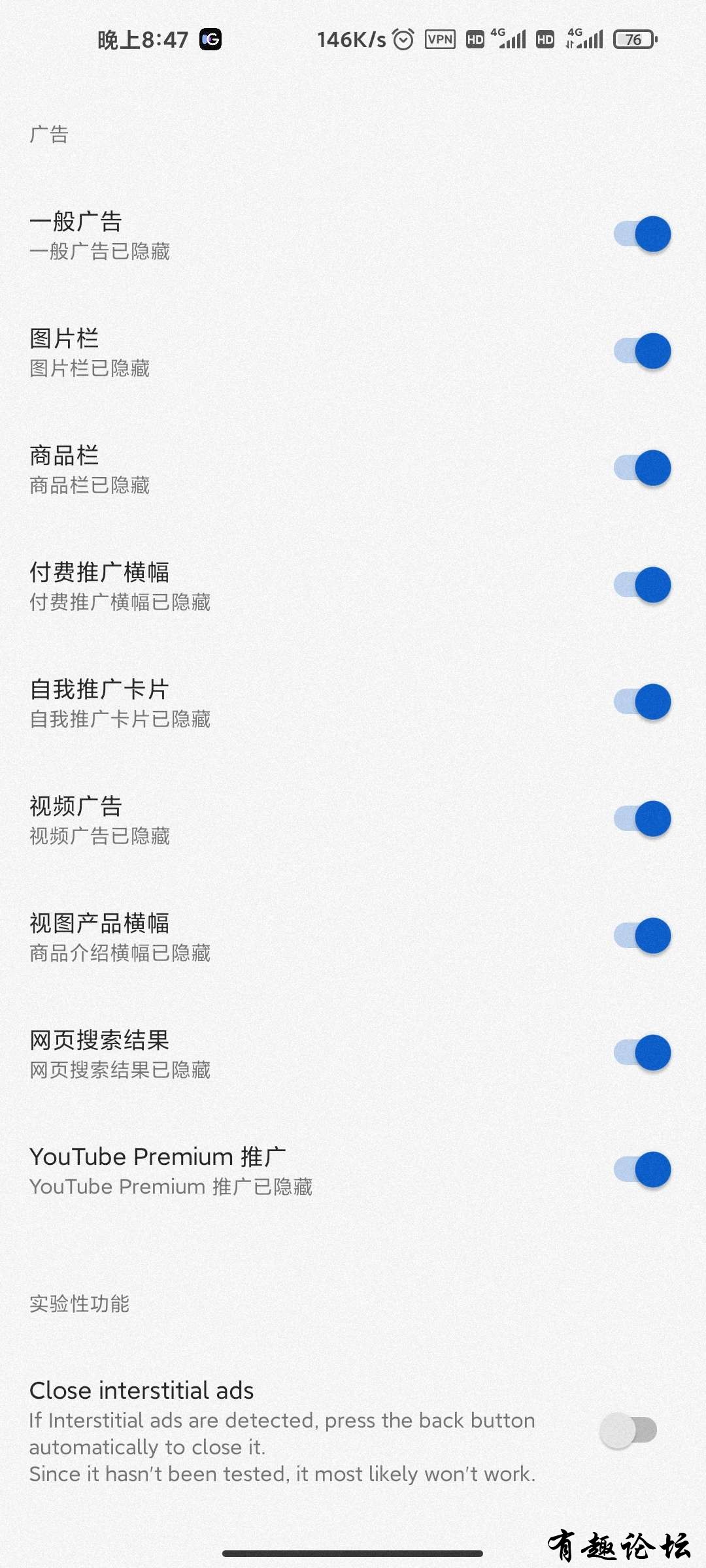Enable Close interstitial ads

(628, 1431)
